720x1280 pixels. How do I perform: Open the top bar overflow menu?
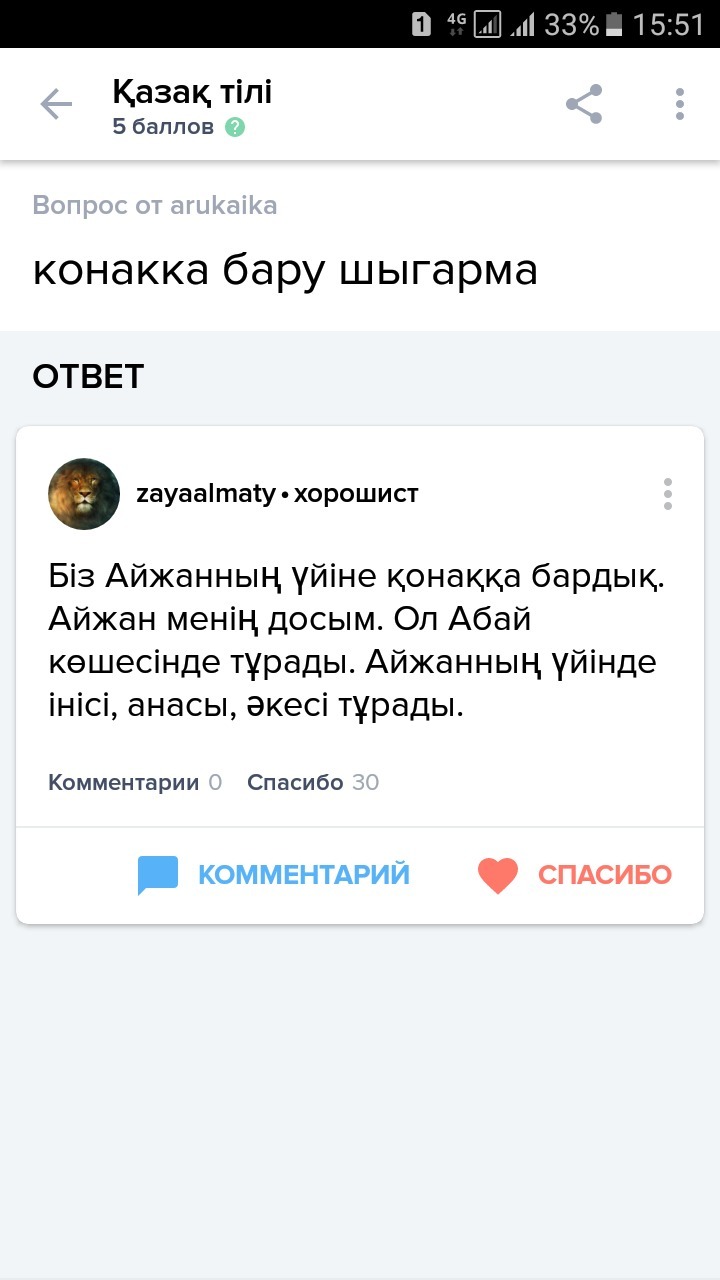click(680, 104)
